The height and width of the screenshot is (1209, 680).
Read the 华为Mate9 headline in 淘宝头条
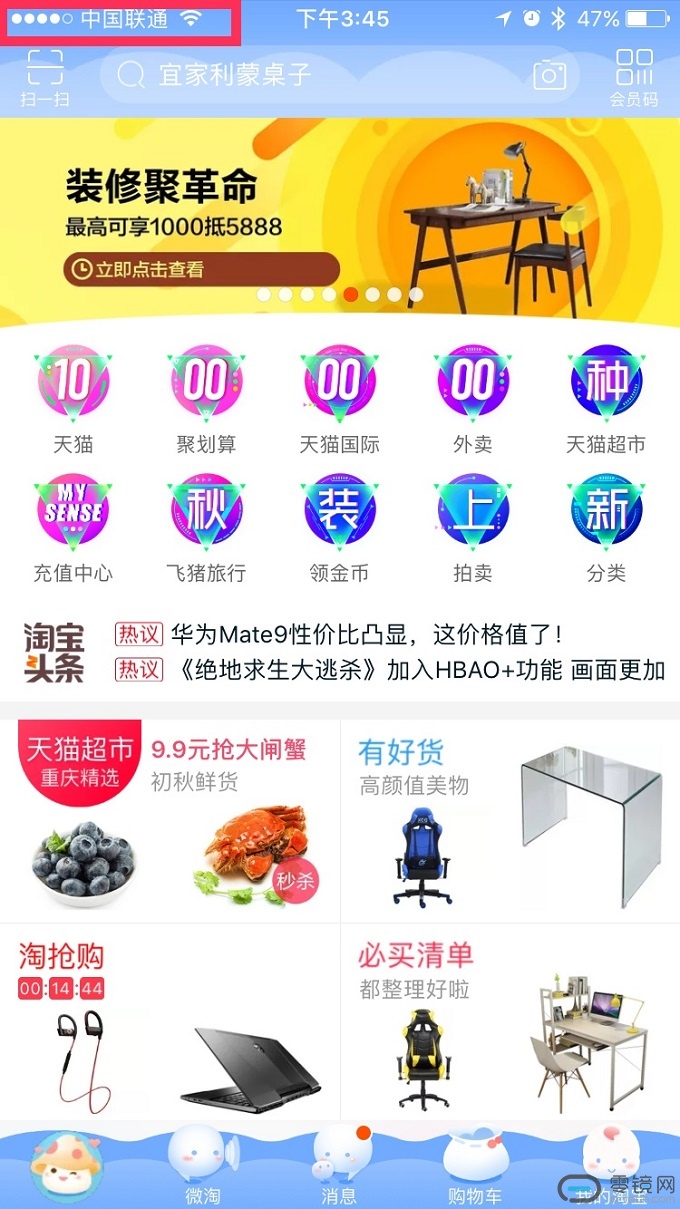[366, 634]
